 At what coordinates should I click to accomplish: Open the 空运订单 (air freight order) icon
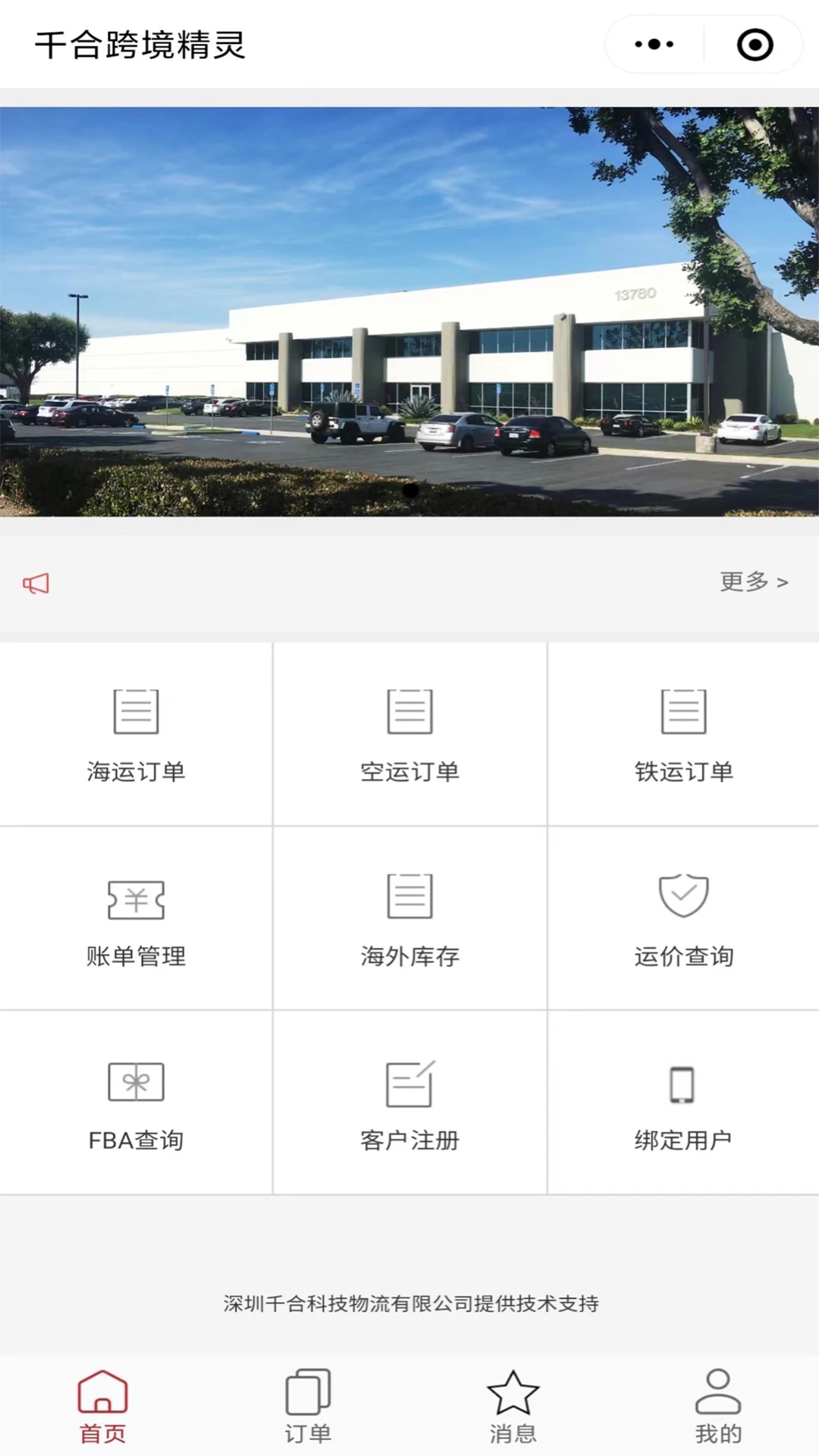pyautogui.click(x=409, y=732)
